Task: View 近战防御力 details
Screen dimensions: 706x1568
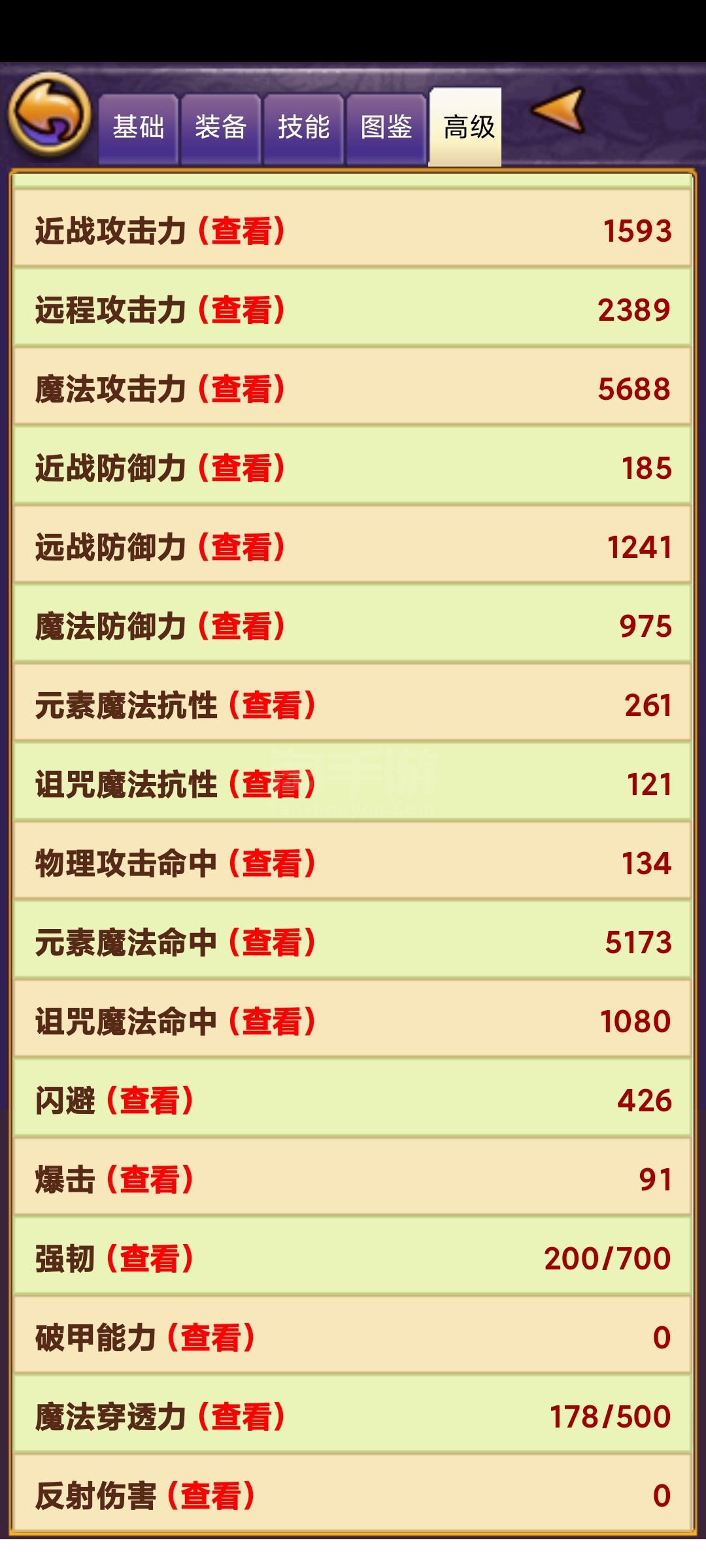Action: click(x=241, y=468)
